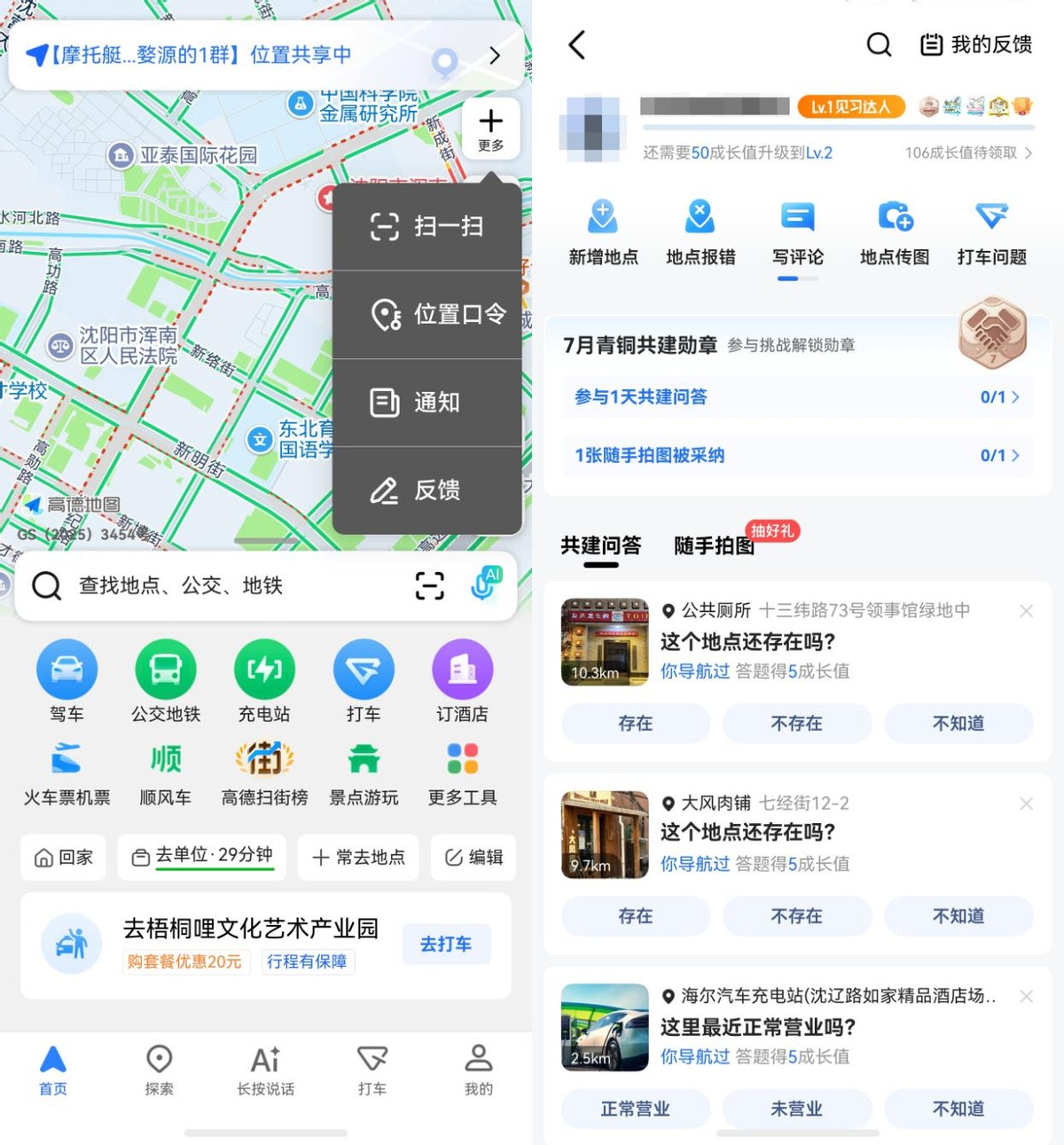The image size is (1064, 1145).
Task: Open 充电站 shortcut
Action: (264, 681)
